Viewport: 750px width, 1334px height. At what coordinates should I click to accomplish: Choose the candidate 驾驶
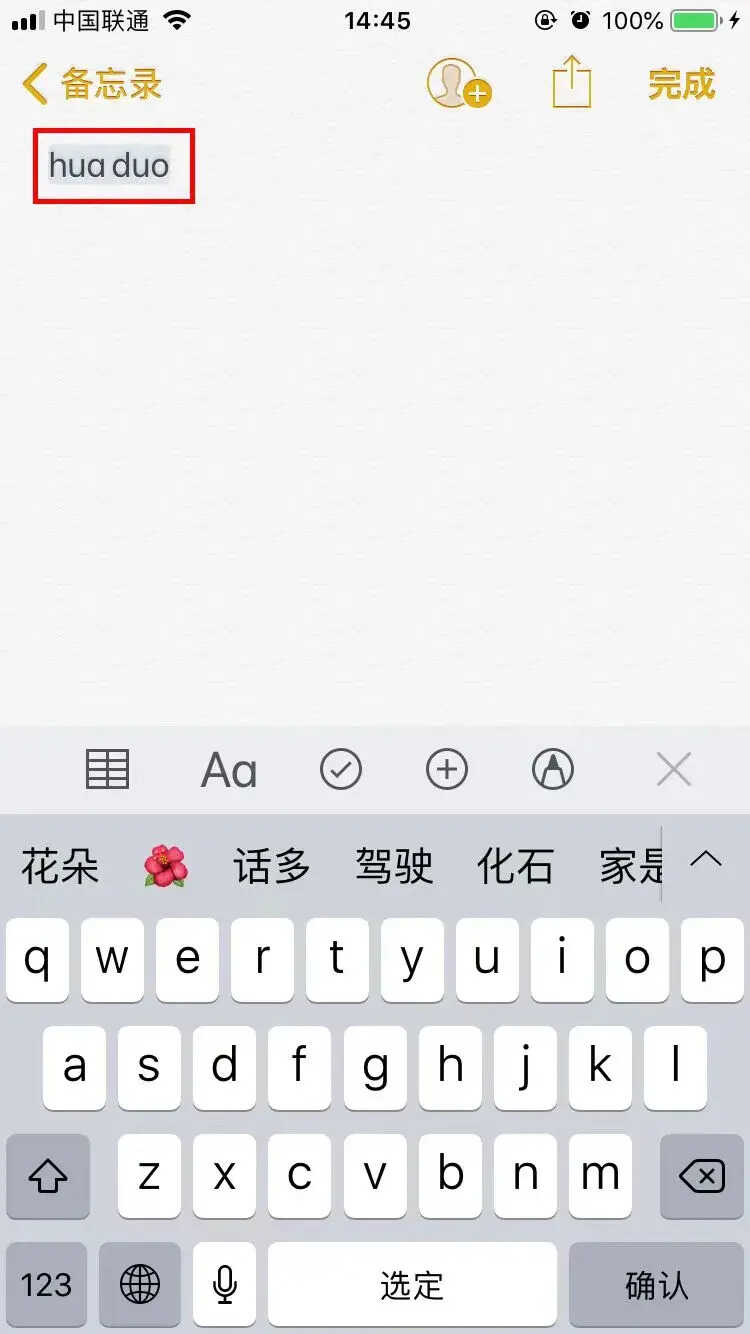pyautogui.click(x=394, y=866)
